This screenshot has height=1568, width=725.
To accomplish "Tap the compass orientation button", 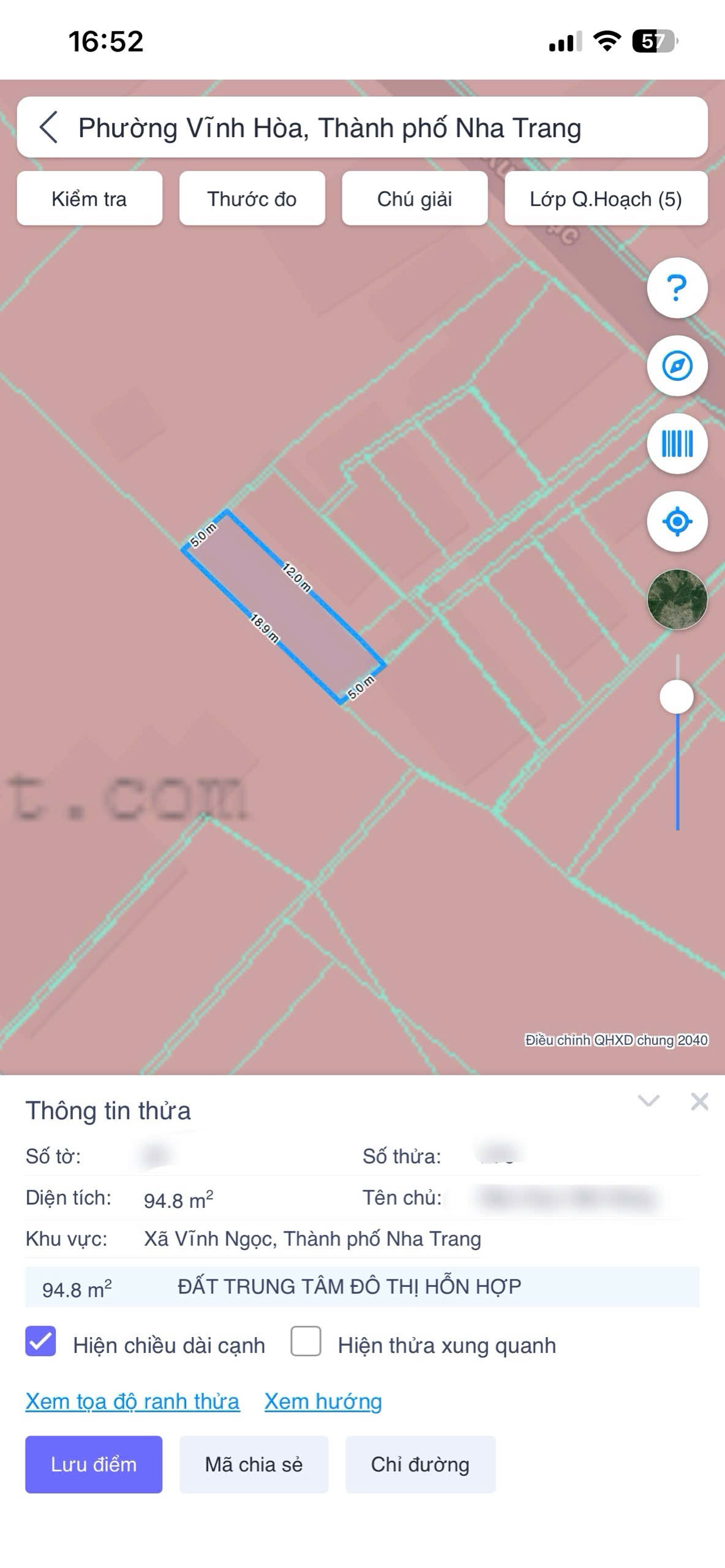I will click(677, 366).
